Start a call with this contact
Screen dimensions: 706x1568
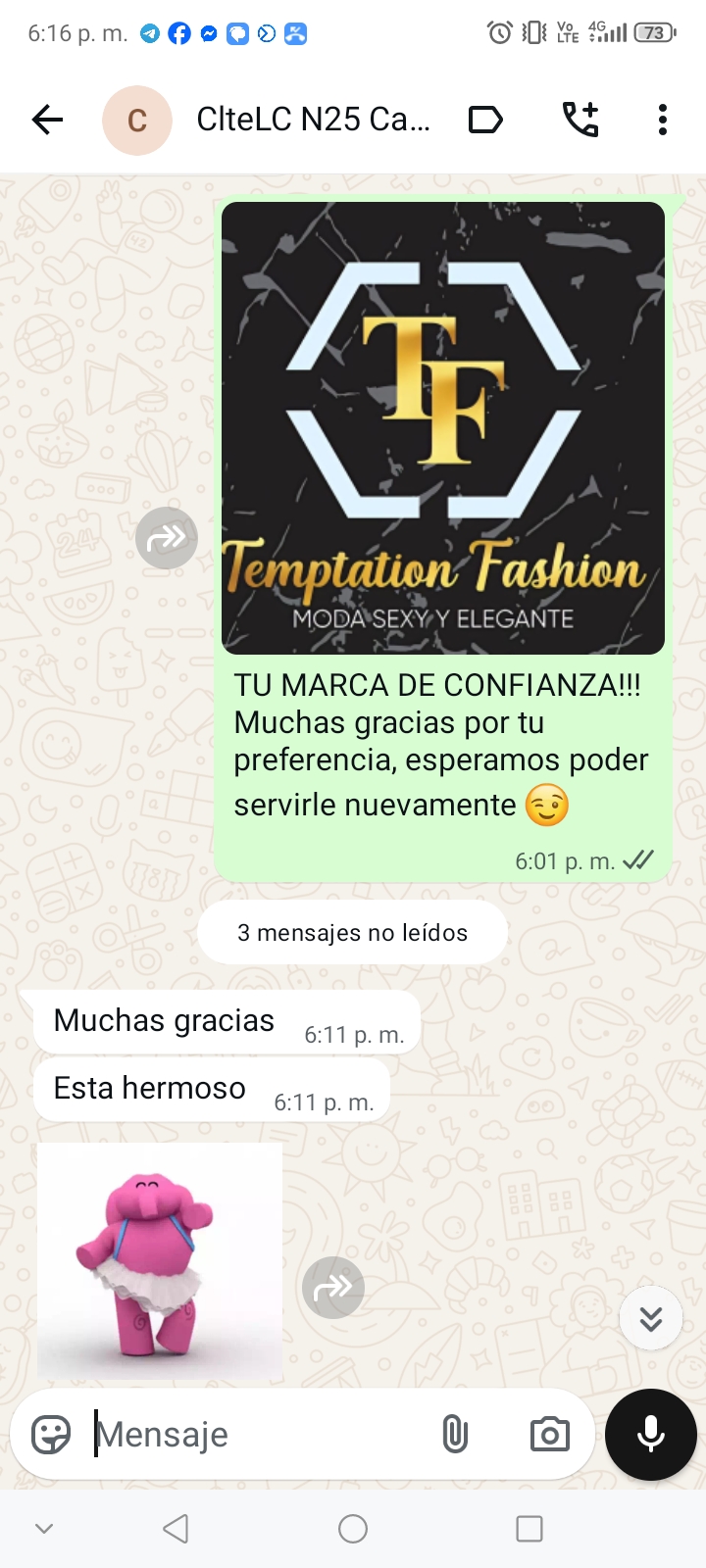[x=580, y=120]
